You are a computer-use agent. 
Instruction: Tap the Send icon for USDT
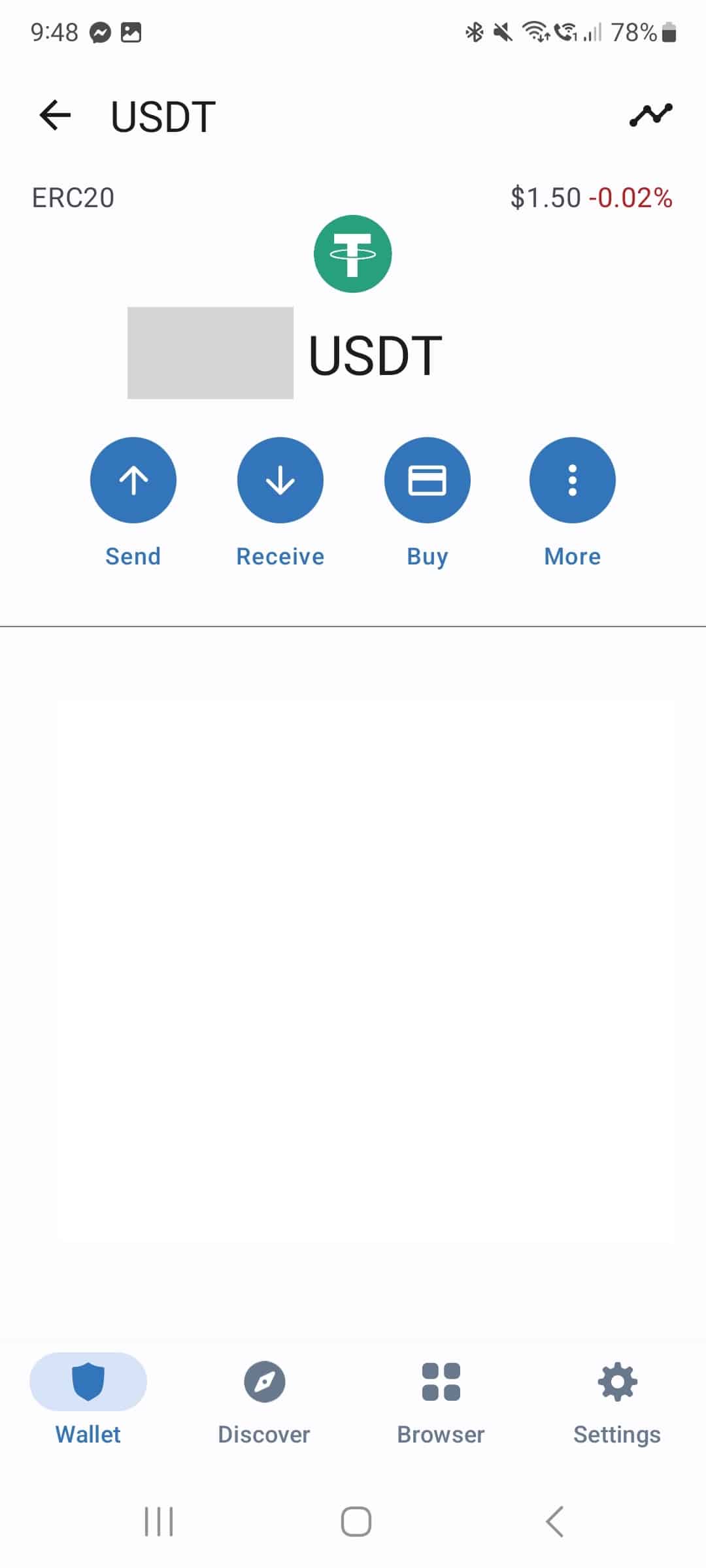133,480
